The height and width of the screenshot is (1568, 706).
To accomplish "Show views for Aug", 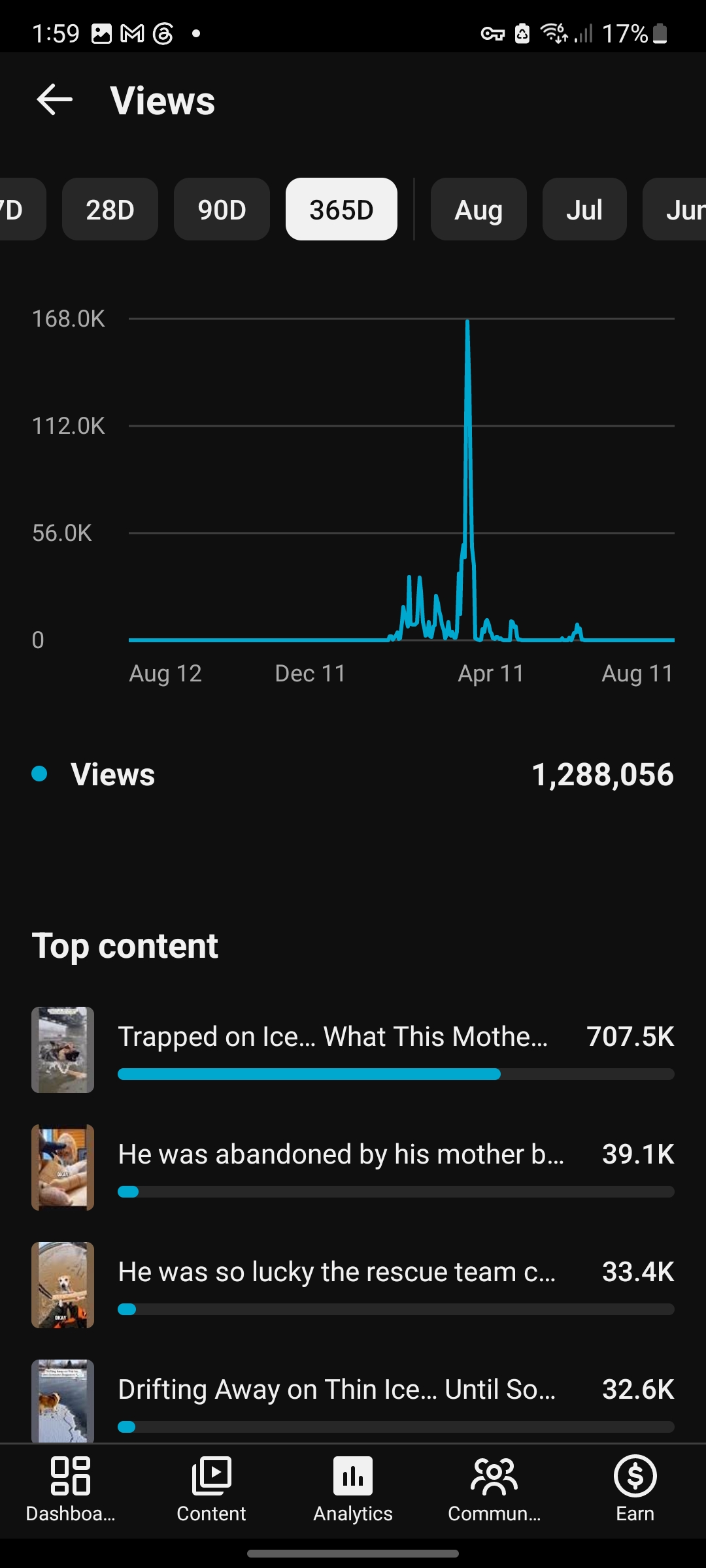I will 479,210.
